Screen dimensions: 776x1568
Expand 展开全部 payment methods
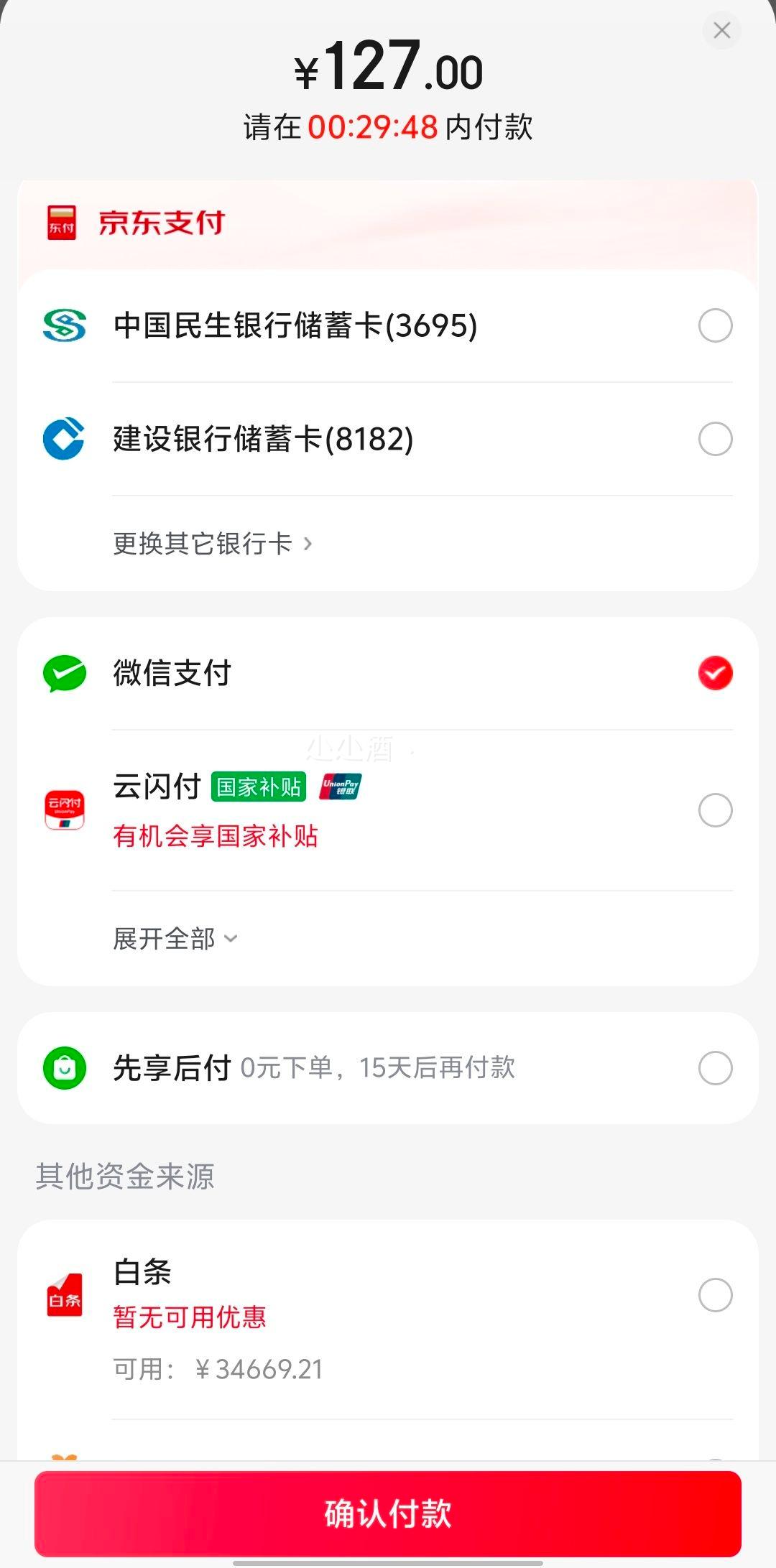(x=175, y=939)
